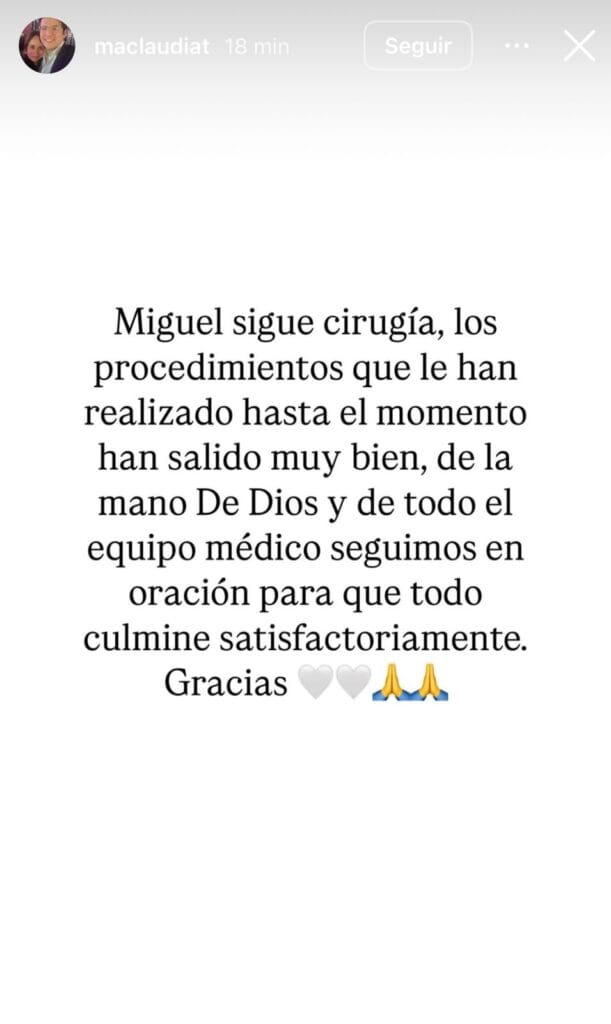Tap the maclaudiat username
This screenshot has width=611, height=1024.
151,47
